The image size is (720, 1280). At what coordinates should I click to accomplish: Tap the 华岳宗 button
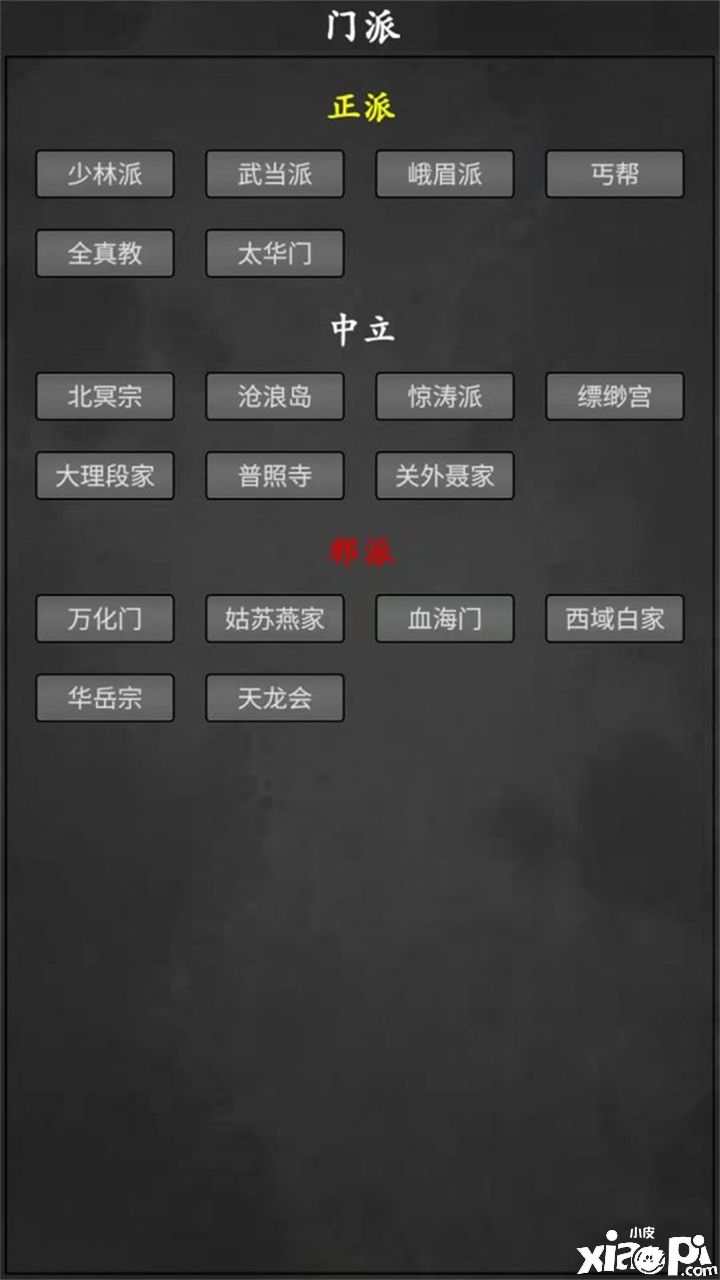pos(105,697)
